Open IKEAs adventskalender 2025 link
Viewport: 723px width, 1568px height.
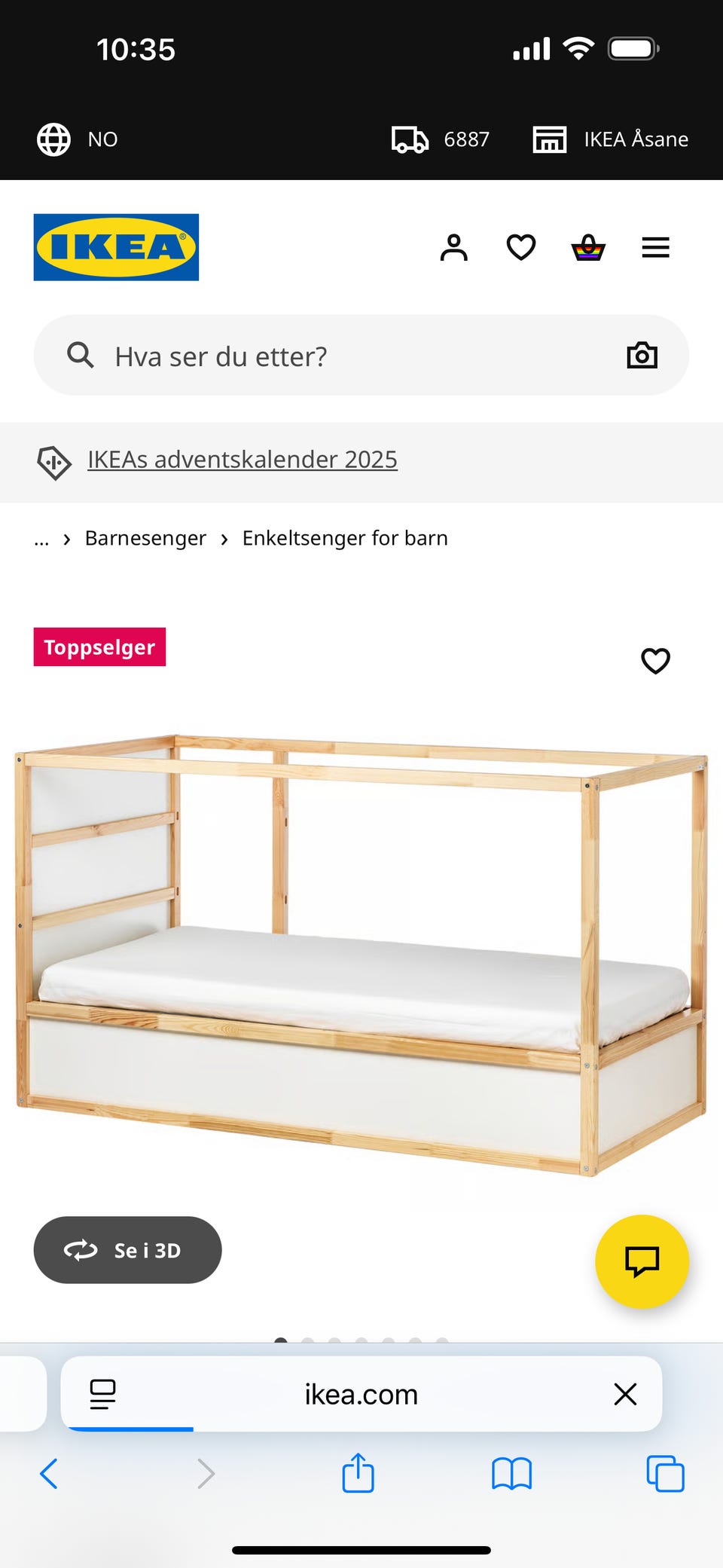point(243,459)
